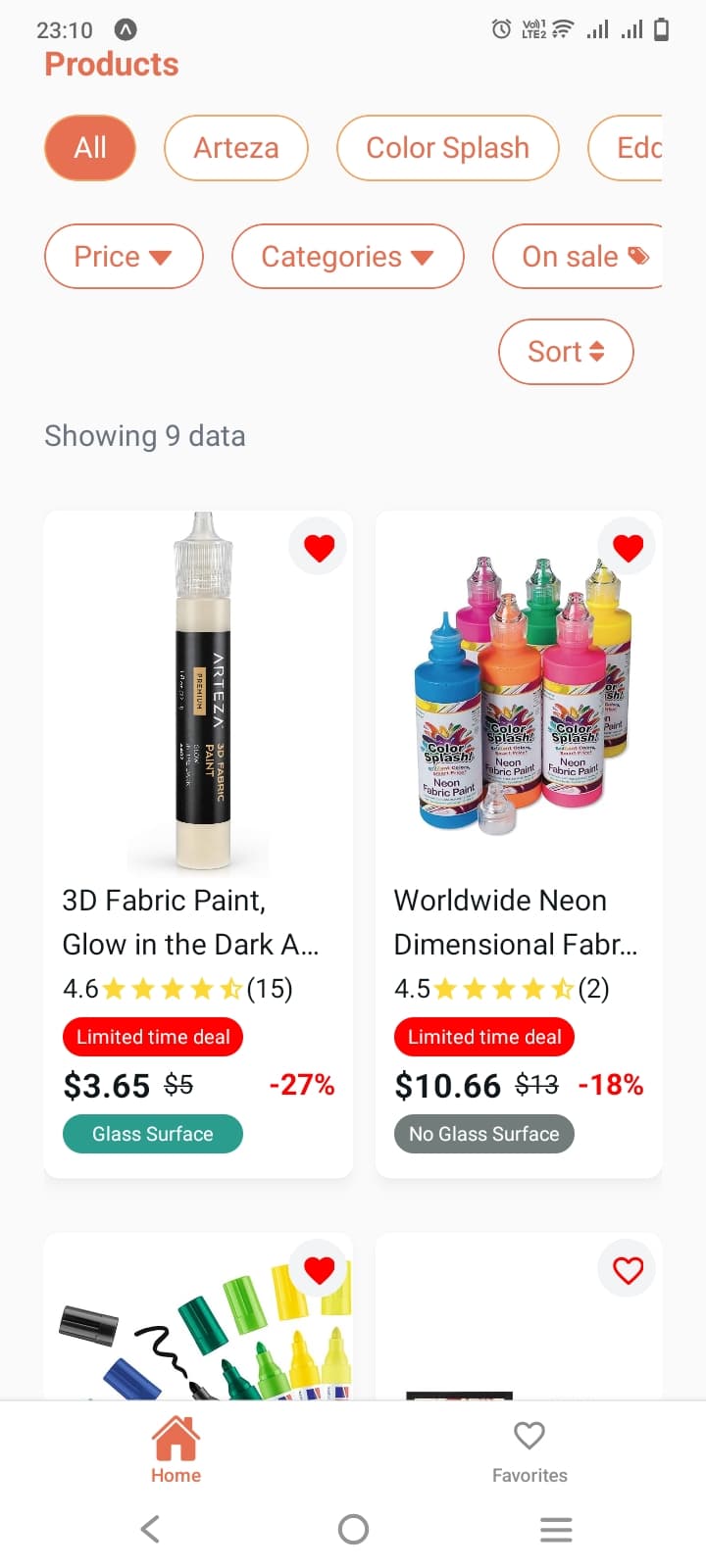Open the Price dropdown filter

click(x=124, y=256)
